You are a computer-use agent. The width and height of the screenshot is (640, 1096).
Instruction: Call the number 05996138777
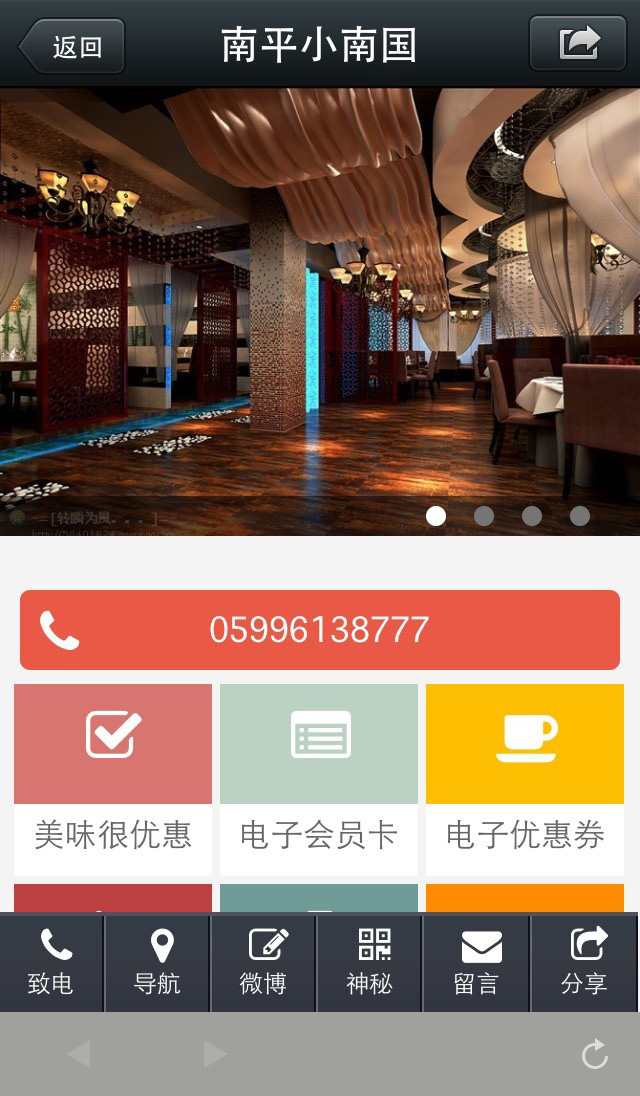320,629
